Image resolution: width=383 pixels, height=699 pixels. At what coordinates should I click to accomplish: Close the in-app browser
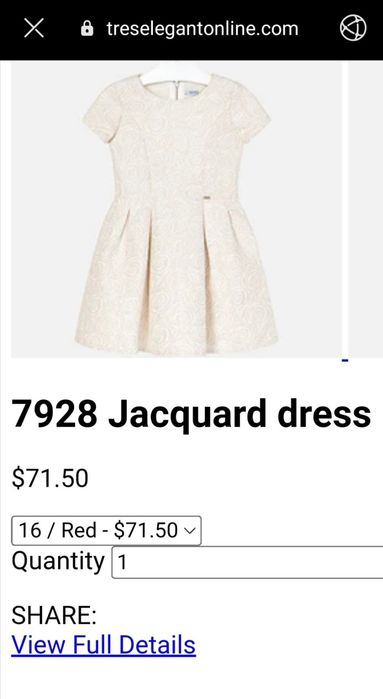[x=34, y=29]
